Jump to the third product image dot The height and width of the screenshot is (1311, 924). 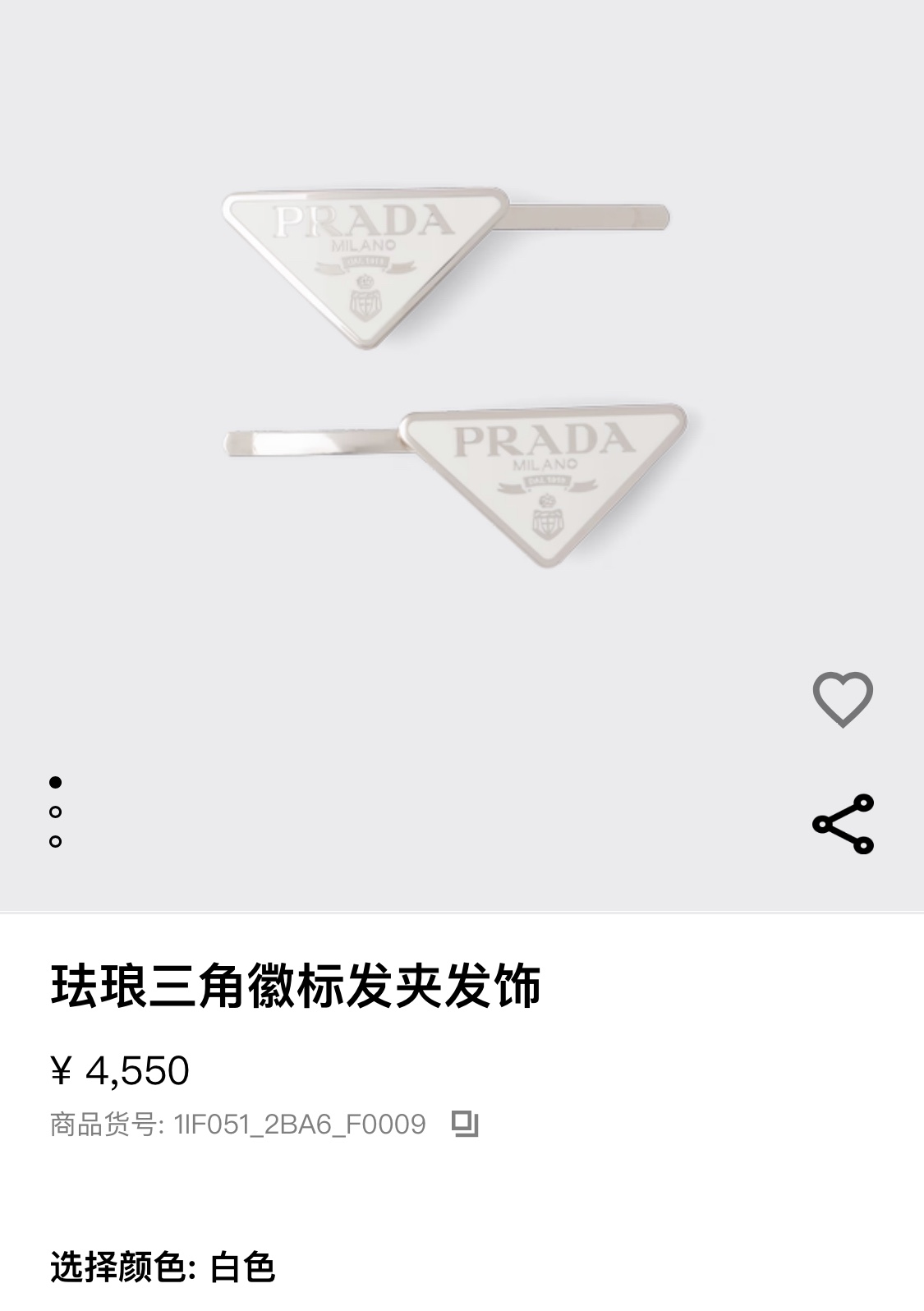pos(56,841)
